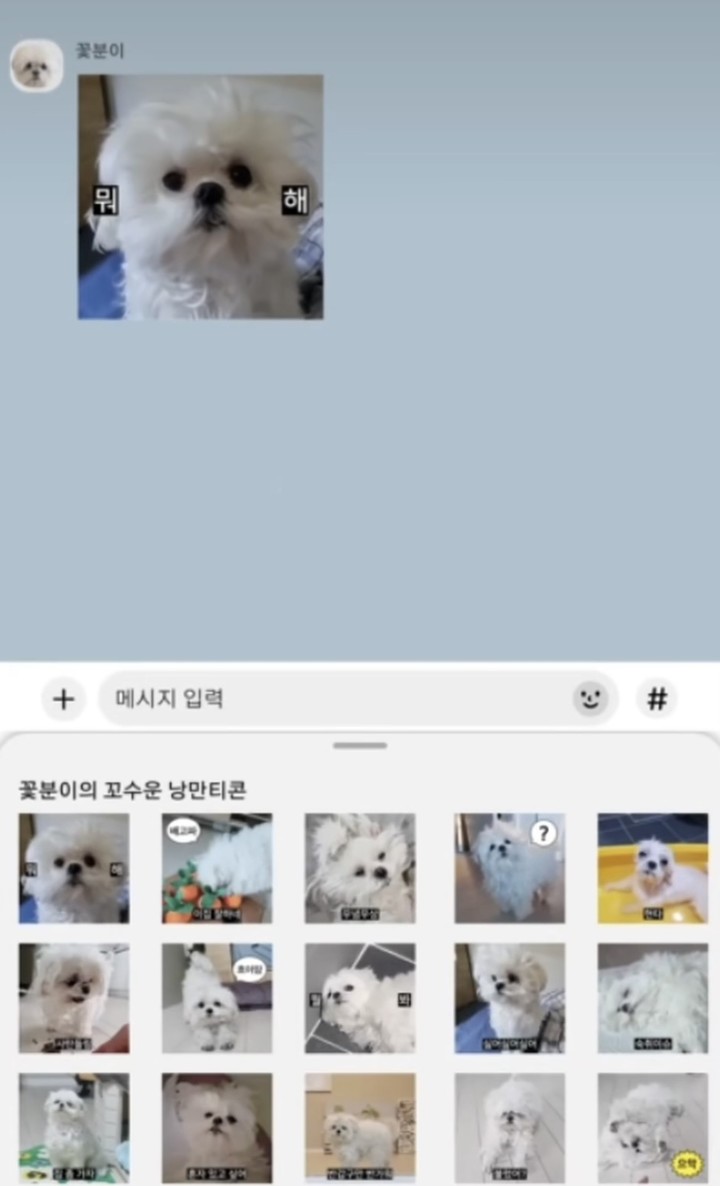Open the hashtag search button
Screen dimensions: 720x1186
pos(657,698)
